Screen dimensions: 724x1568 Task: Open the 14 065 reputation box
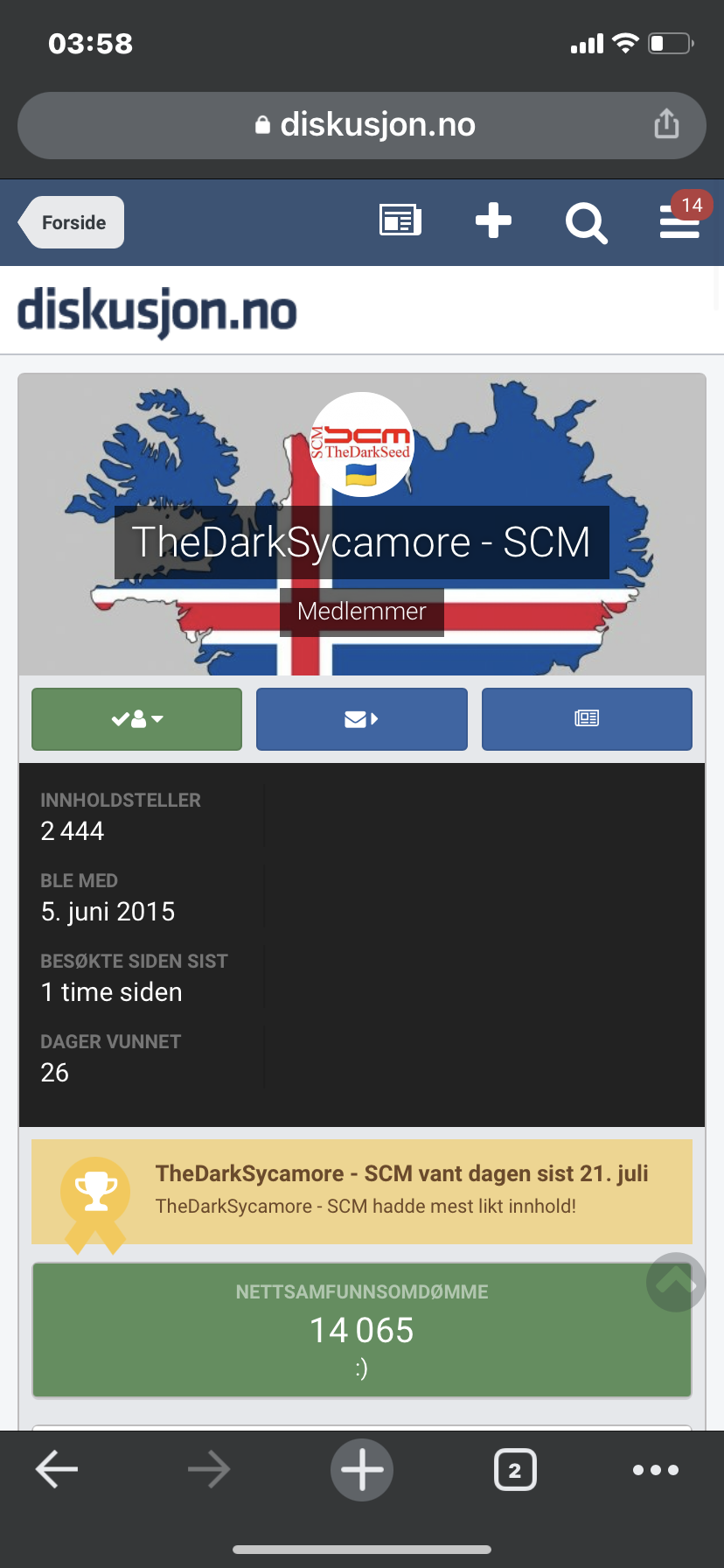362,1330
